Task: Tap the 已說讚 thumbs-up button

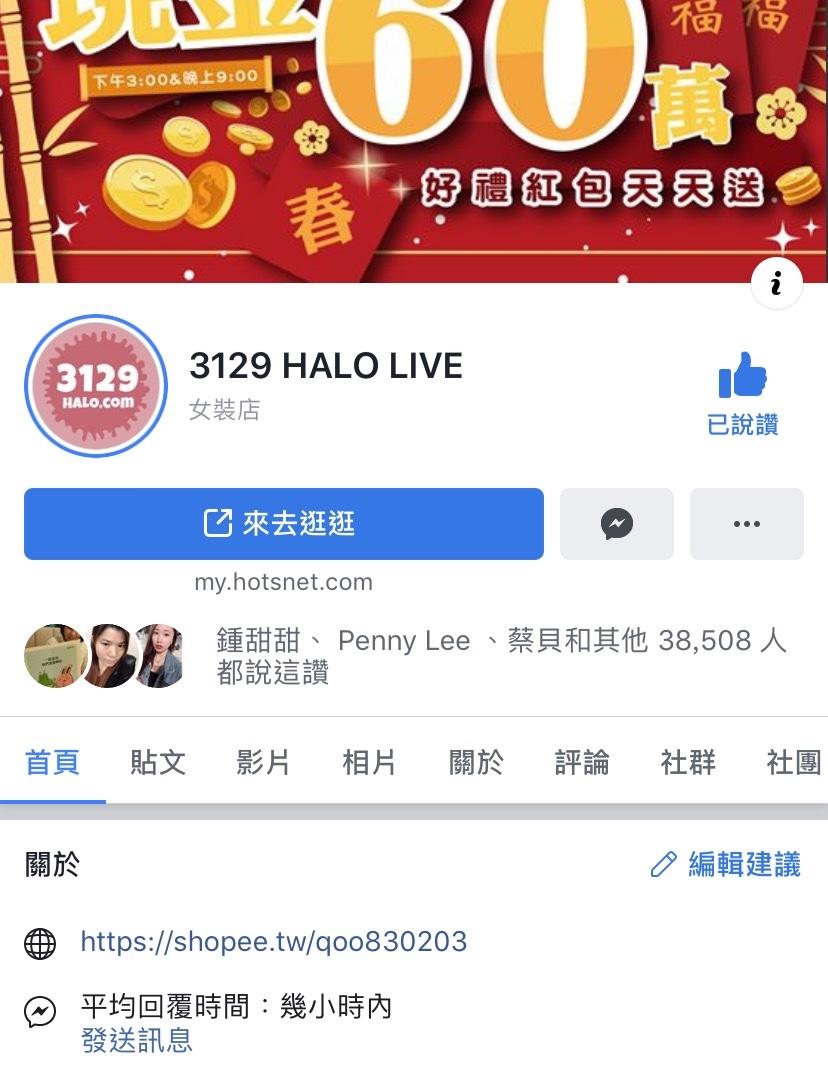Action: click(742, 392)
